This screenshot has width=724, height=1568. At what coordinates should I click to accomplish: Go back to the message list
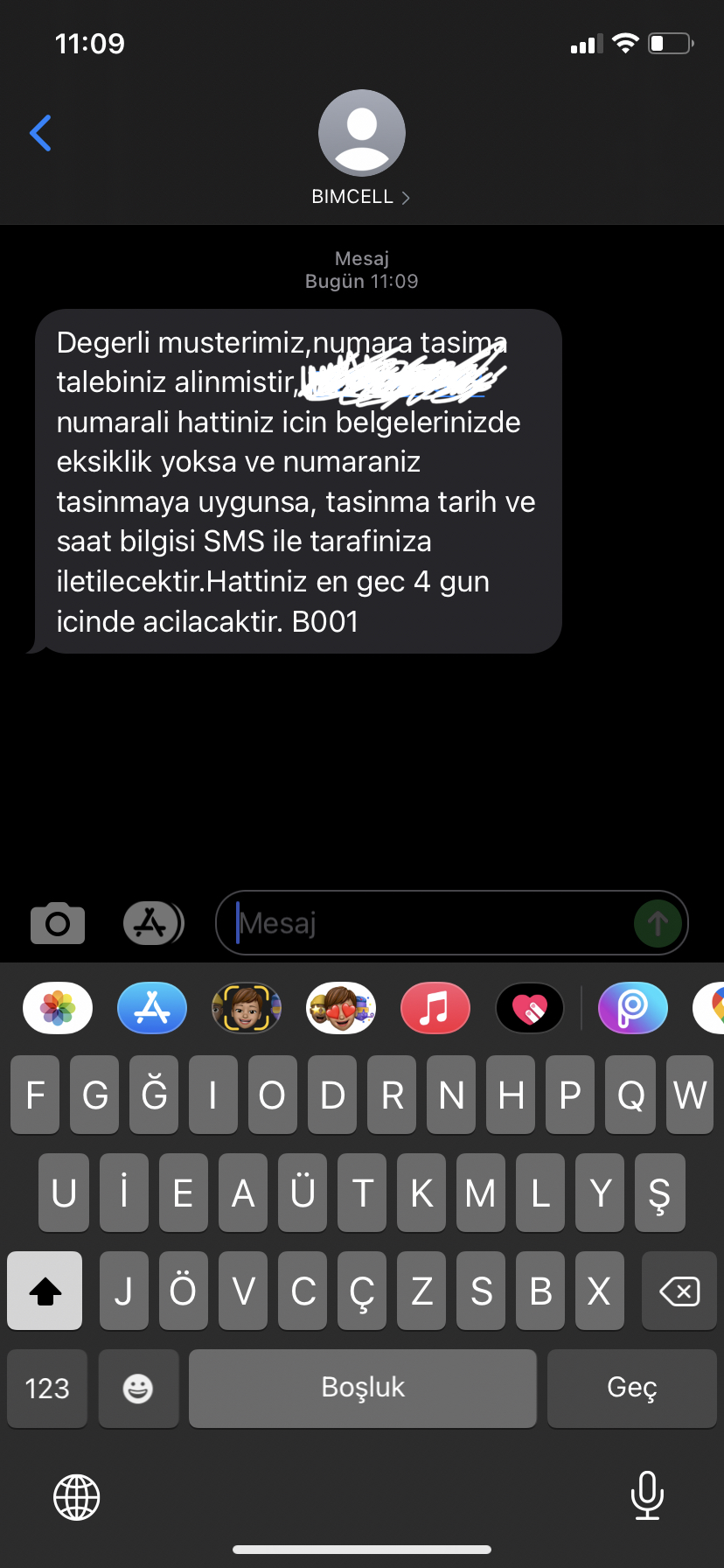[40, 133]
